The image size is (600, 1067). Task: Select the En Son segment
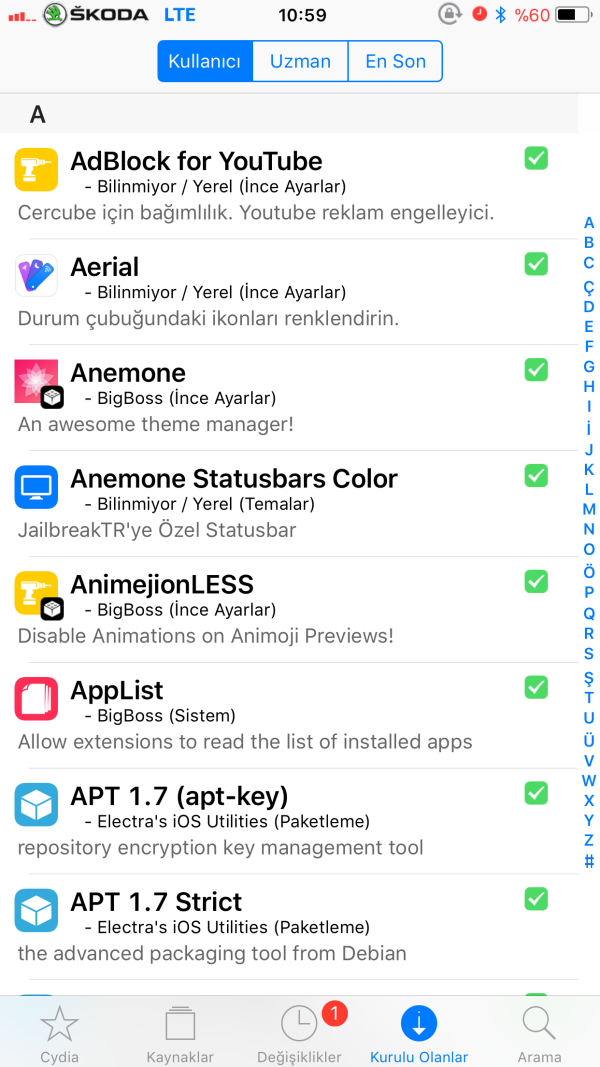tap(395, 61)
